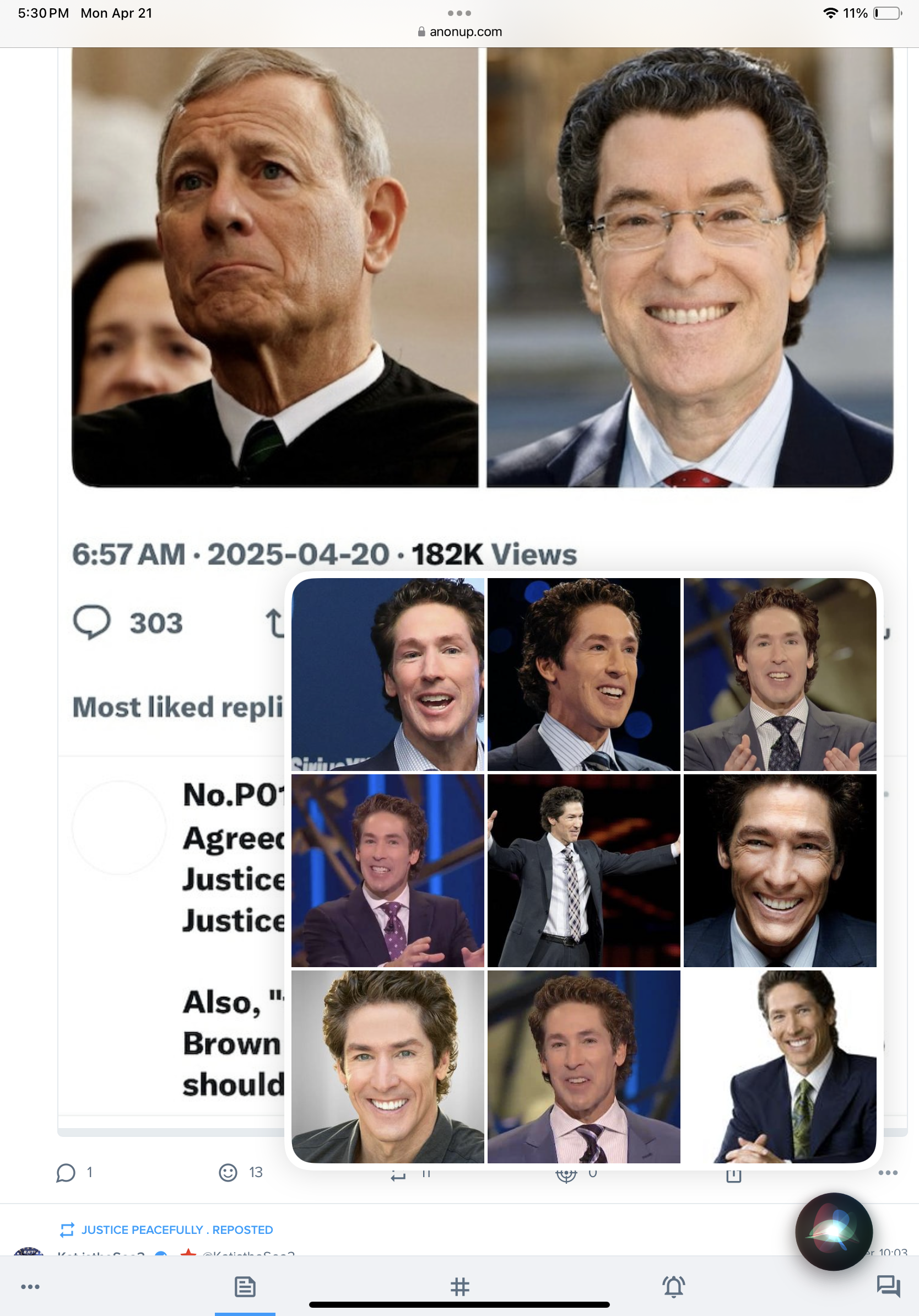Image resolution: width=919 pixels, height=1316 pixels.
Task: Open the notifications bell tab
Action: click(x=674, y=1287)
